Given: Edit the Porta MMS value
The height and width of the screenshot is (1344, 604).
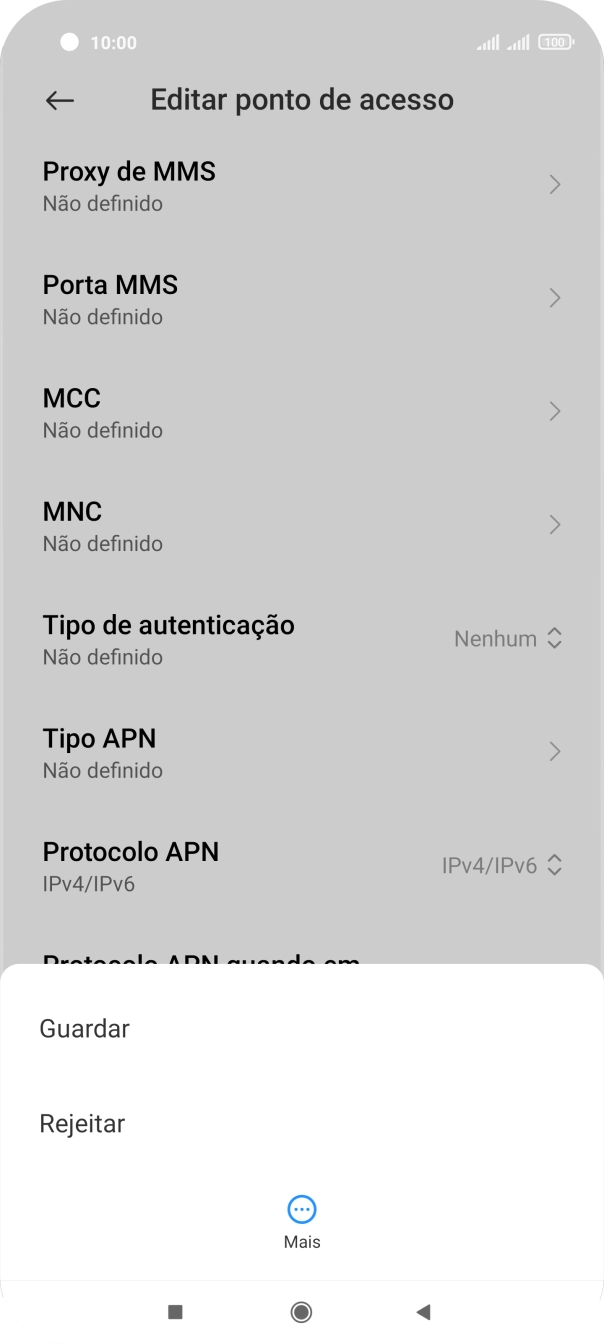Looking at the screenshot, I should coord(300,299).
